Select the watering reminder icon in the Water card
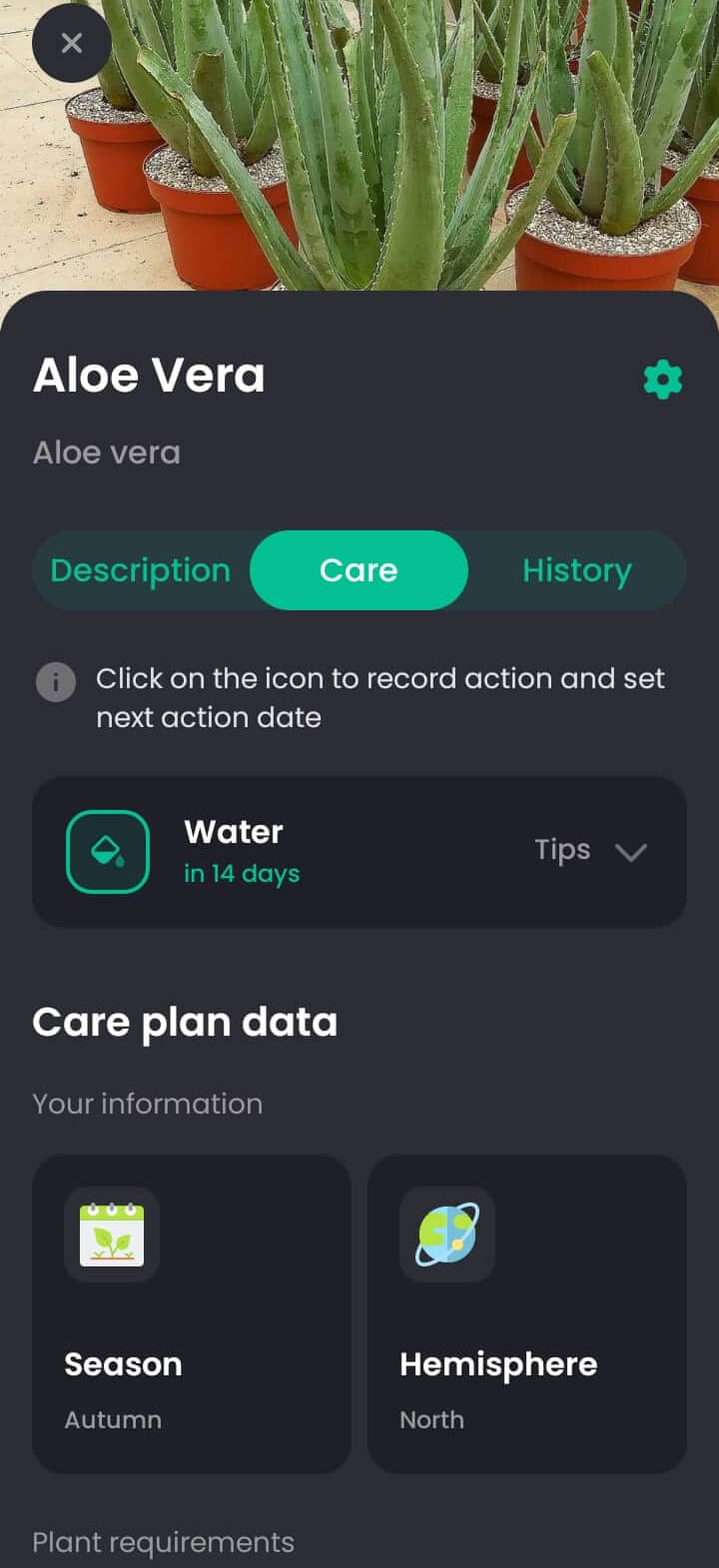This screenshot has height=1568, width=719. [107, 850]
